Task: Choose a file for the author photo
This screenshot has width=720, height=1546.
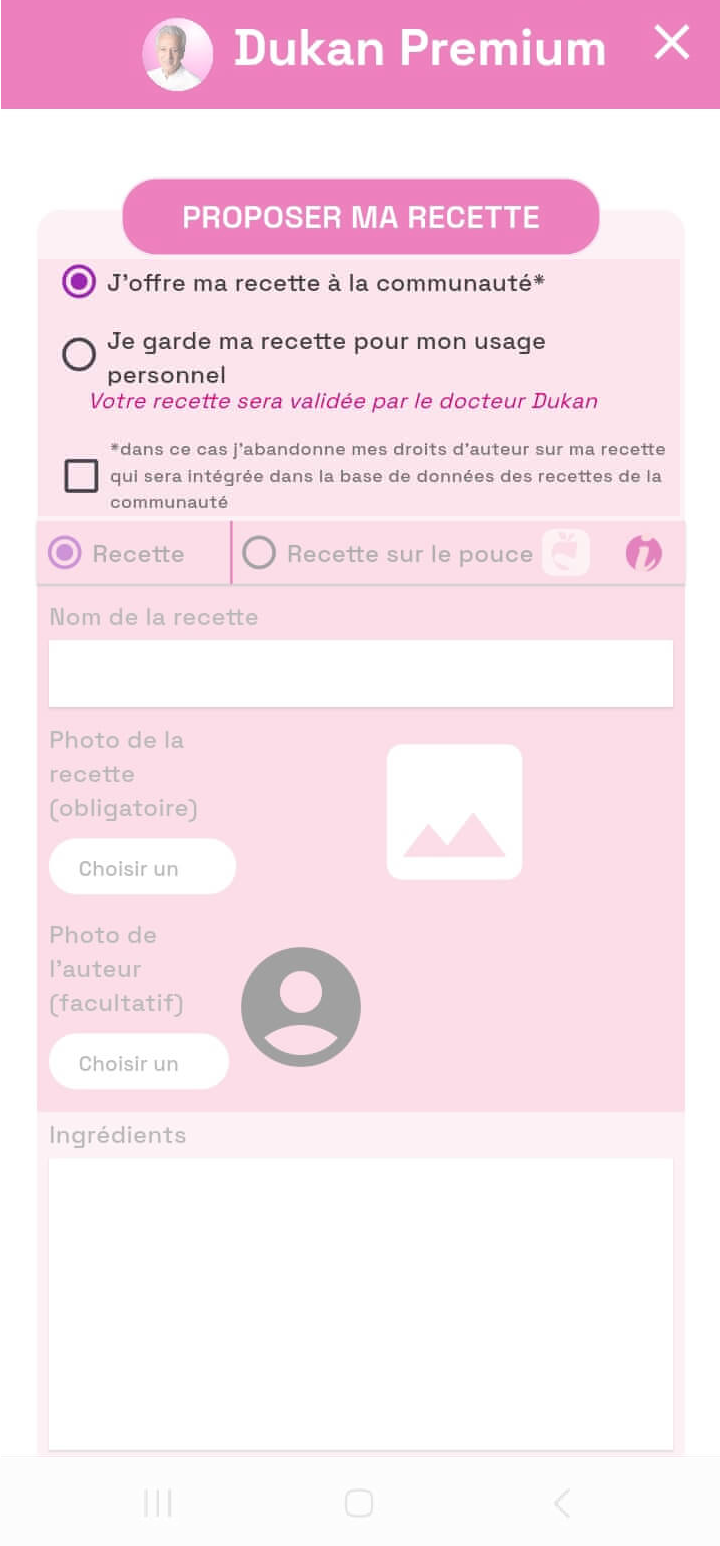Action: point(139,1062)
